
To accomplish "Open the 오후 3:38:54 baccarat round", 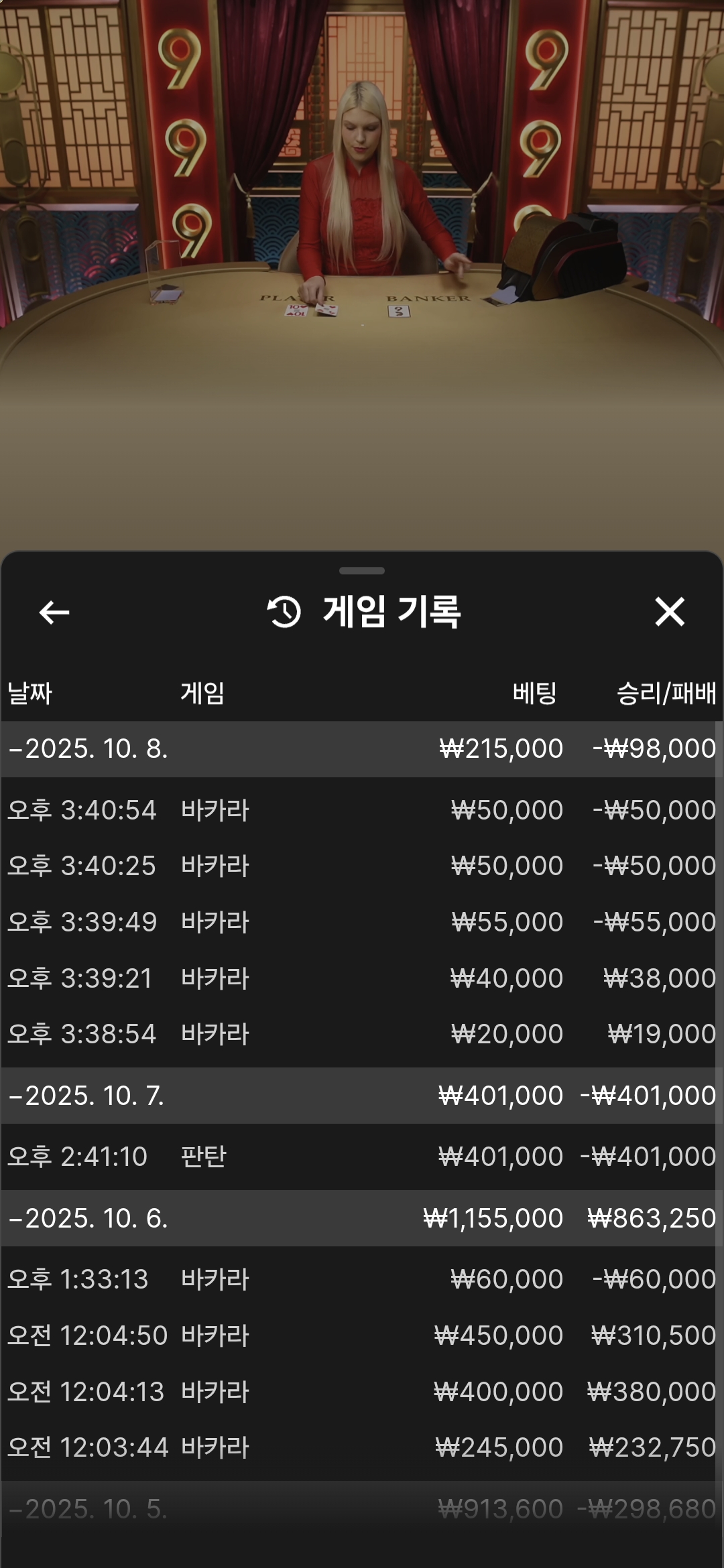I will tap(362, 1034).
